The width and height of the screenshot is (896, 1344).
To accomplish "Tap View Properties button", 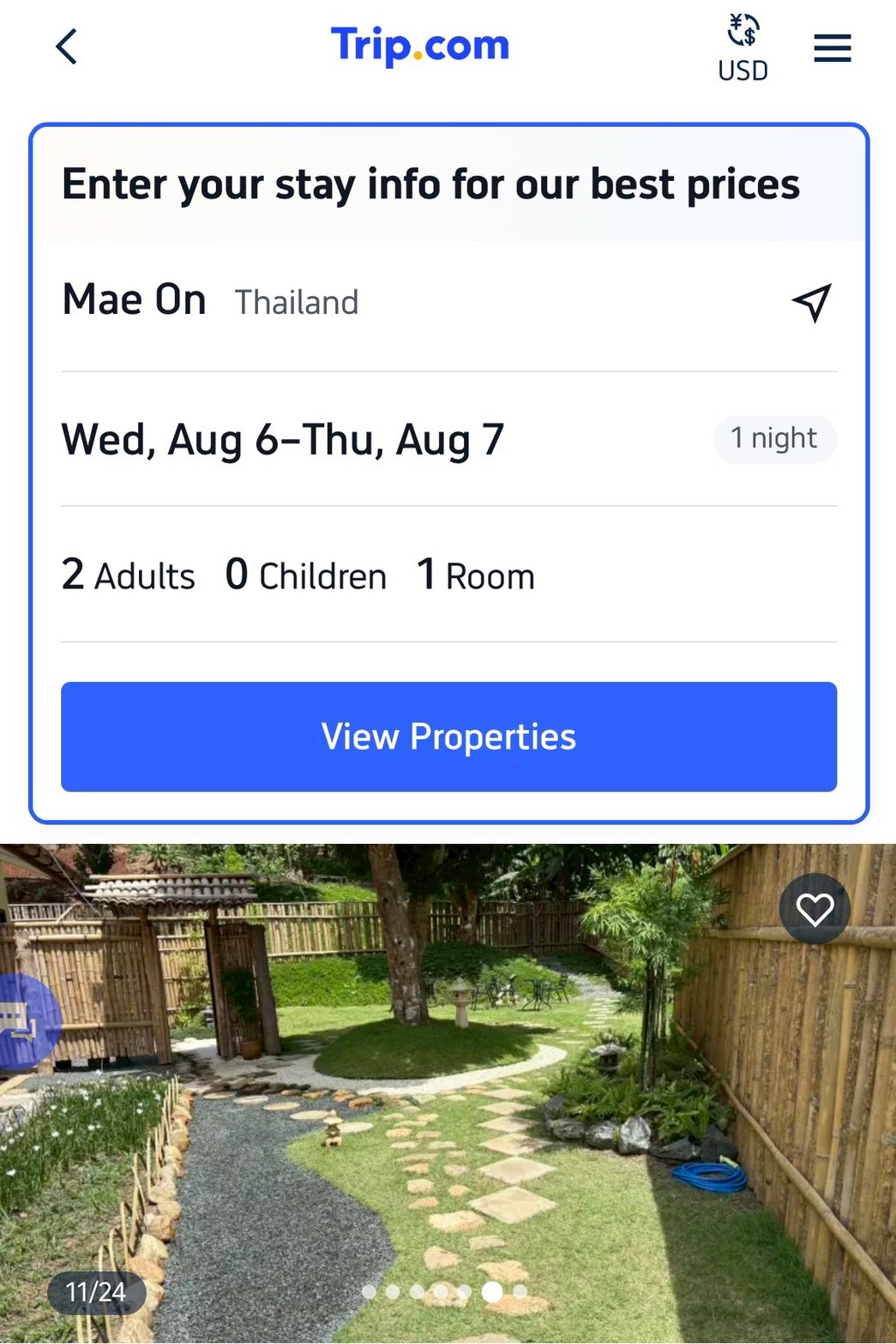I will tap(448, 737).
